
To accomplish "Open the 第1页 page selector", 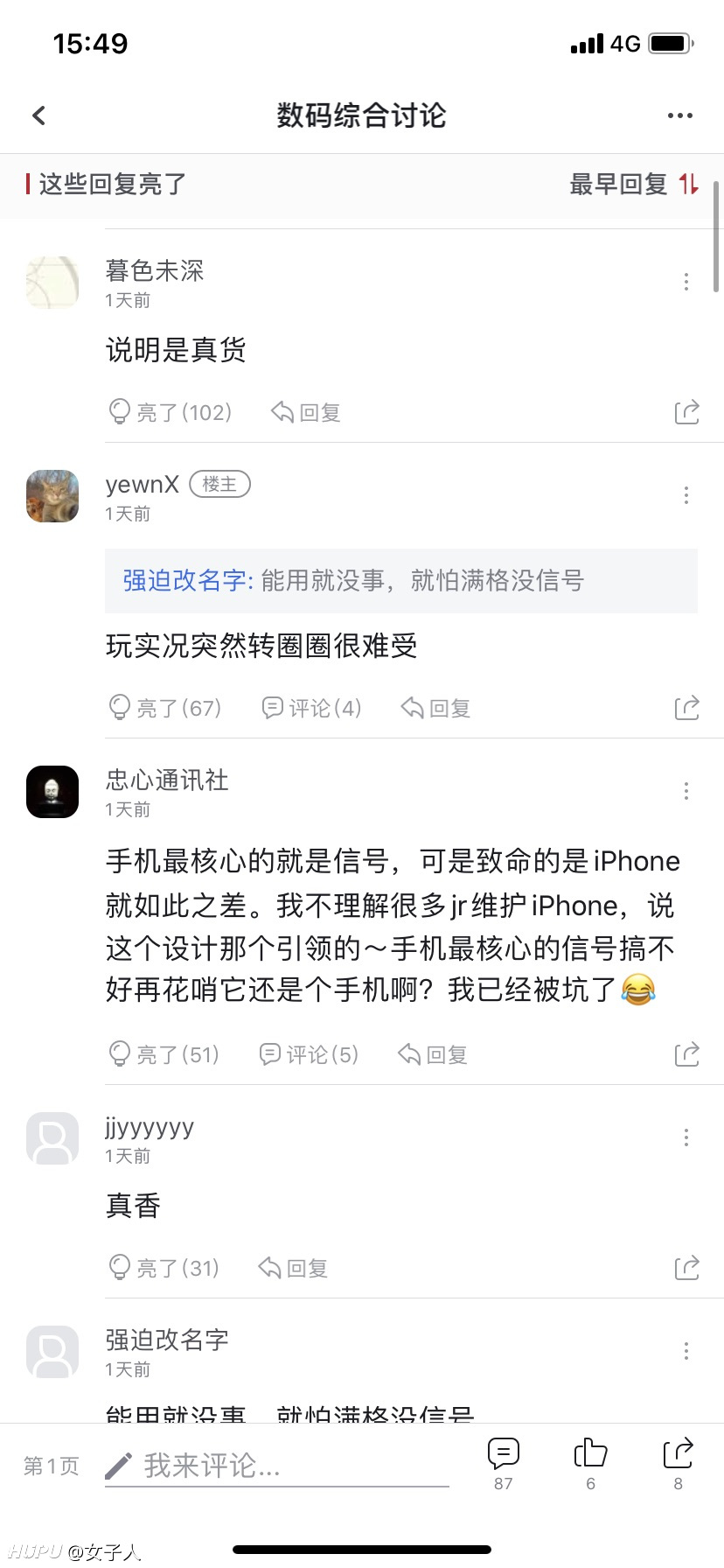I will [x=52, y=1466].
